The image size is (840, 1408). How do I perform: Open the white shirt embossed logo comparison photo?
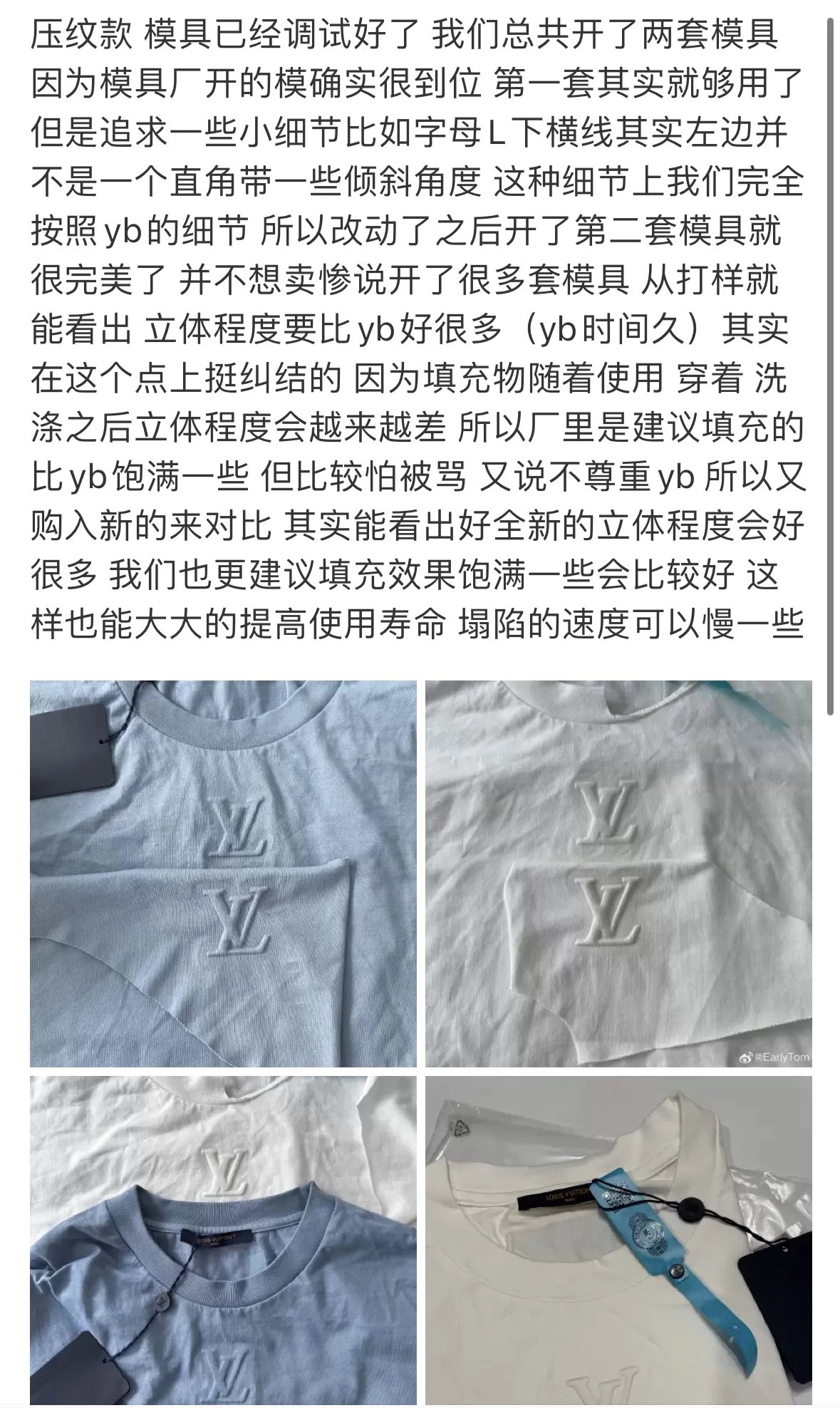[618, 873]
